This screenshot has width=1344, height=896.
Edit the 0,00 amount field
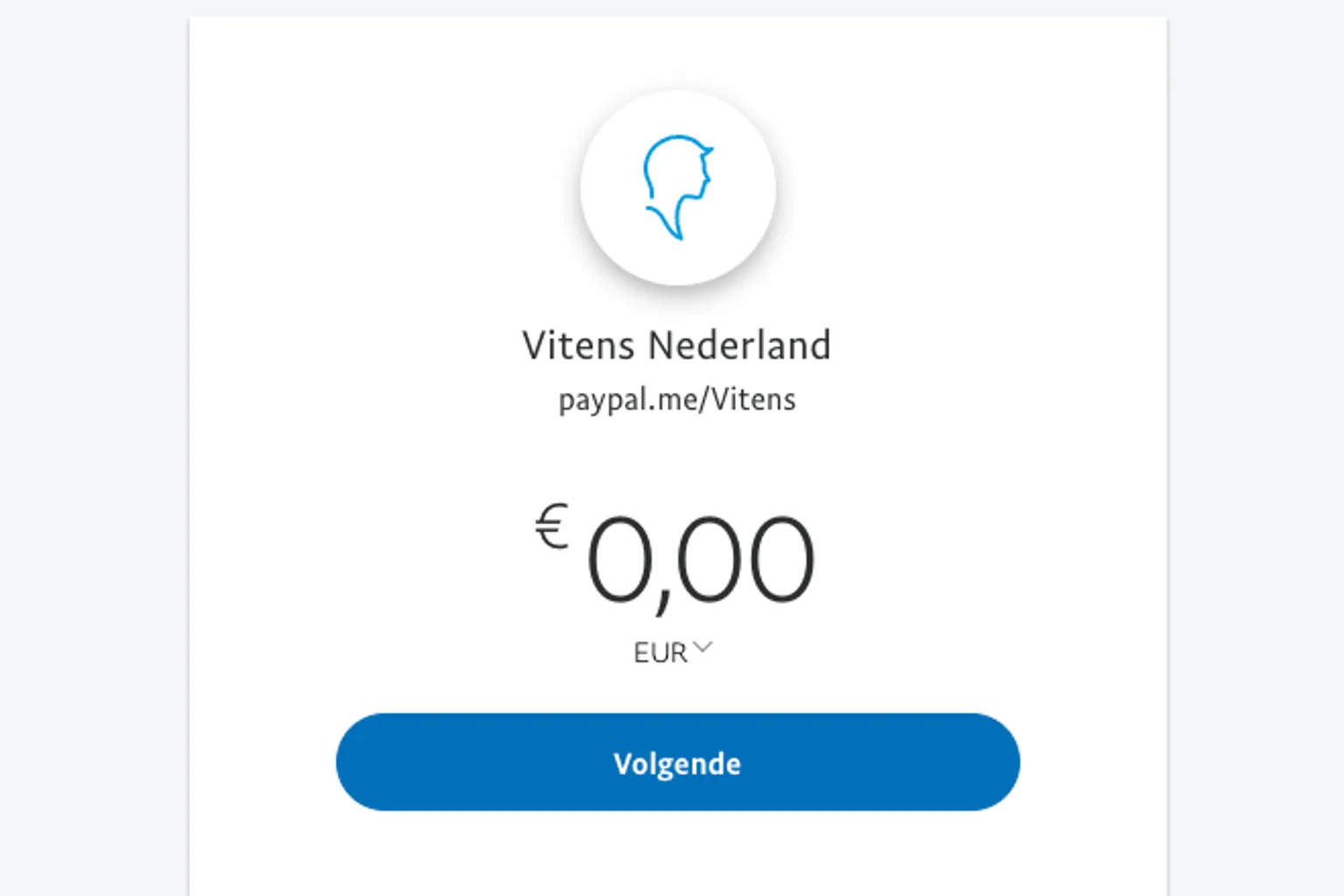pyautogui.click(x=700, y=560)
